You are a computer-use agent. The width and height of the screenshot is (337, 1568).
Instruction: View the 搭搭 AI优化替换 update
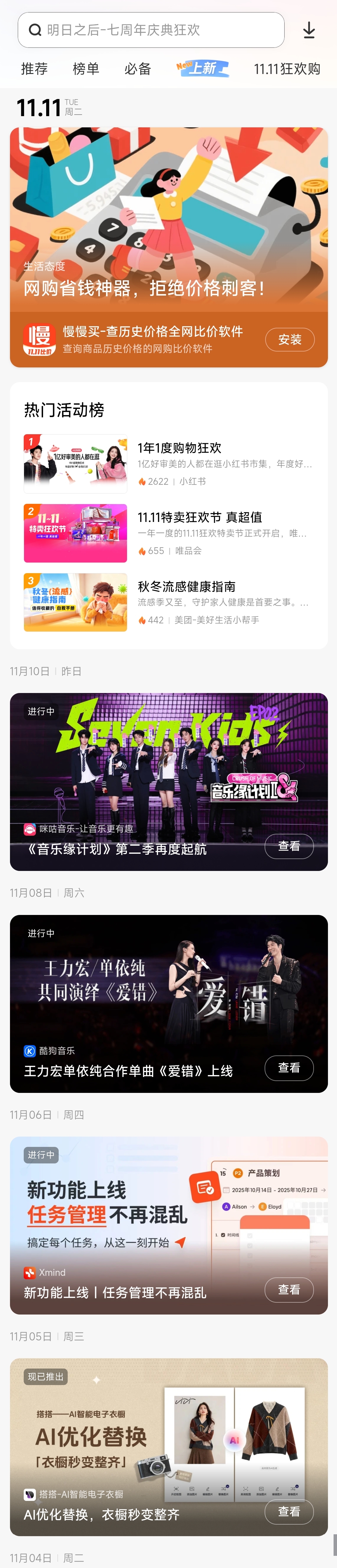289,1511
